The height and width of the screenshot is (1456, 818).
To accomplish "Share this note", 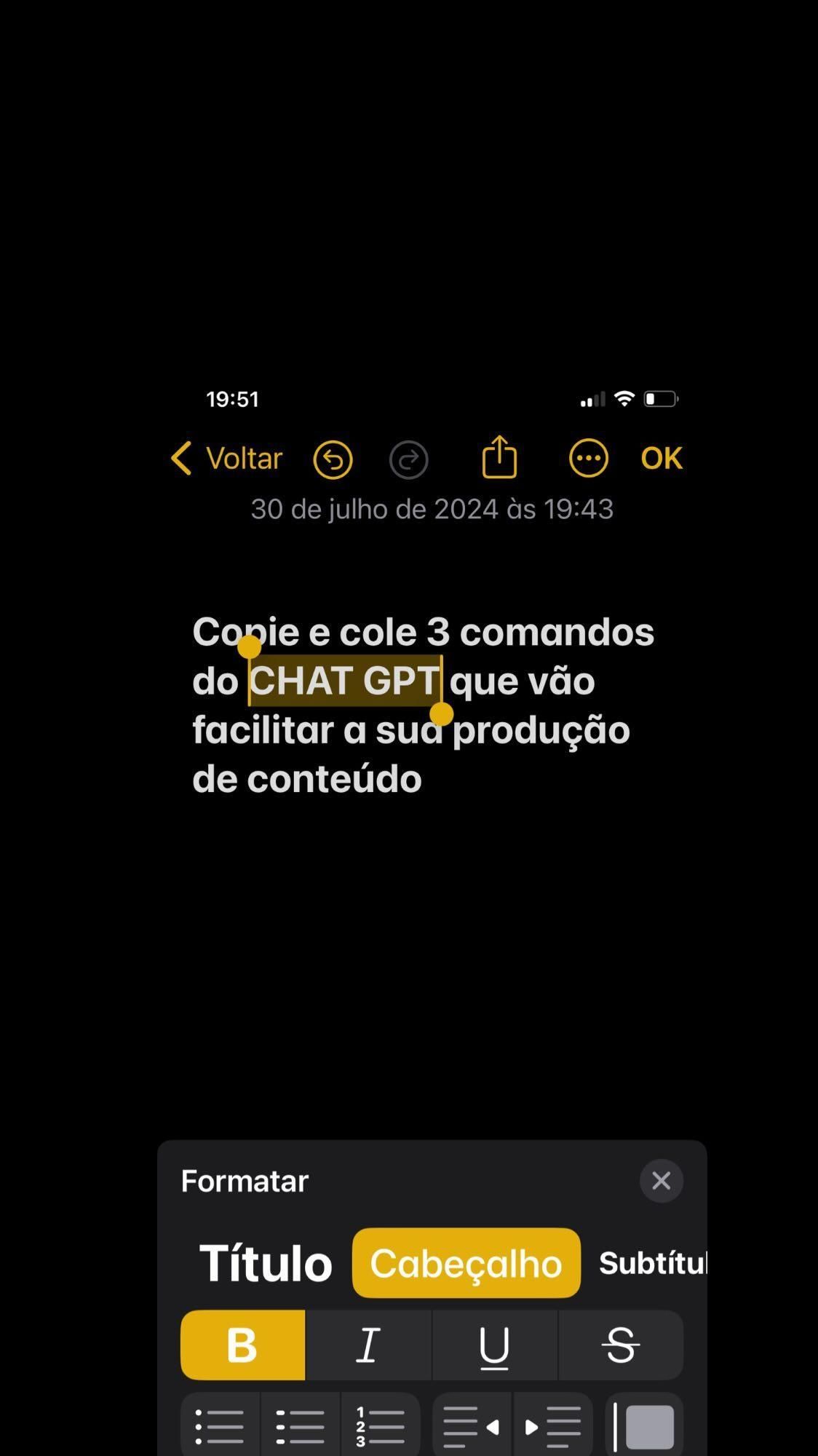I will pos(499,457).
